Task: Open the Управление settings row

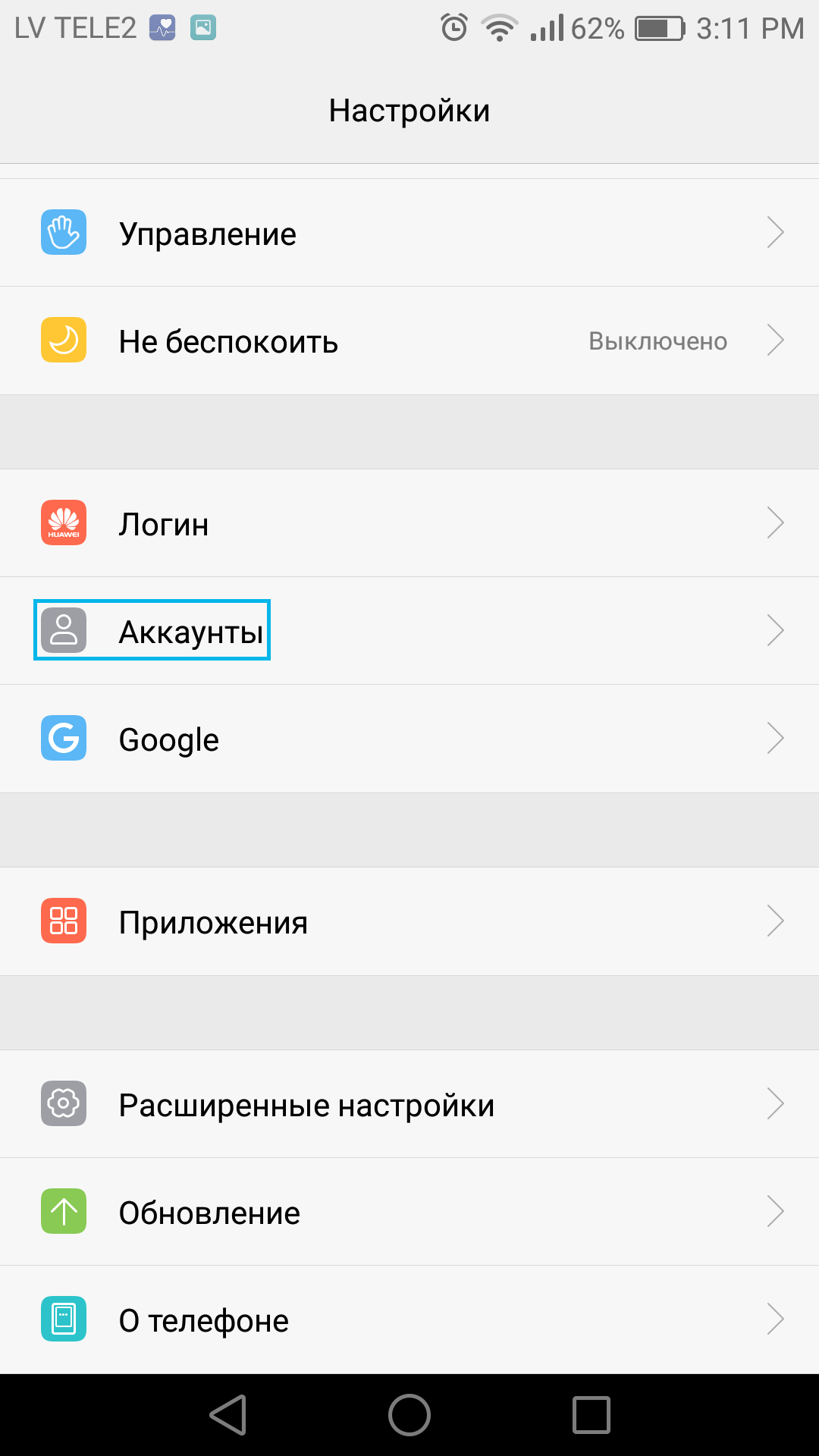Action: (x=409, y=233)
